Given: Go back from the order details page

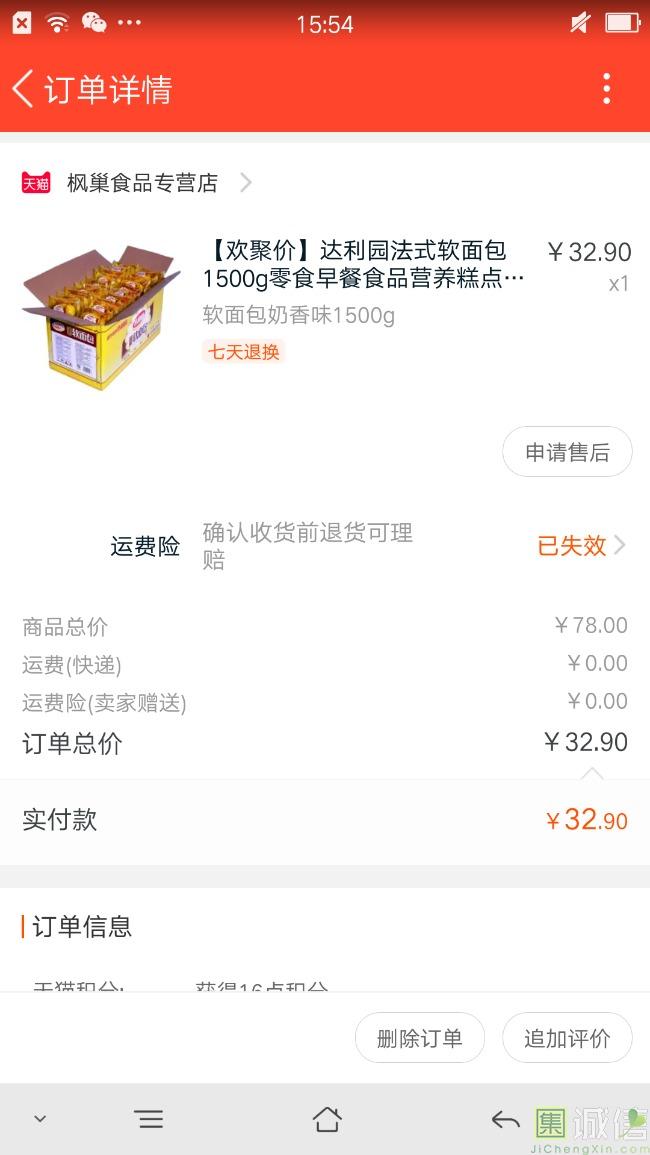Looking at the screenshot, I should tap(24, 89).
